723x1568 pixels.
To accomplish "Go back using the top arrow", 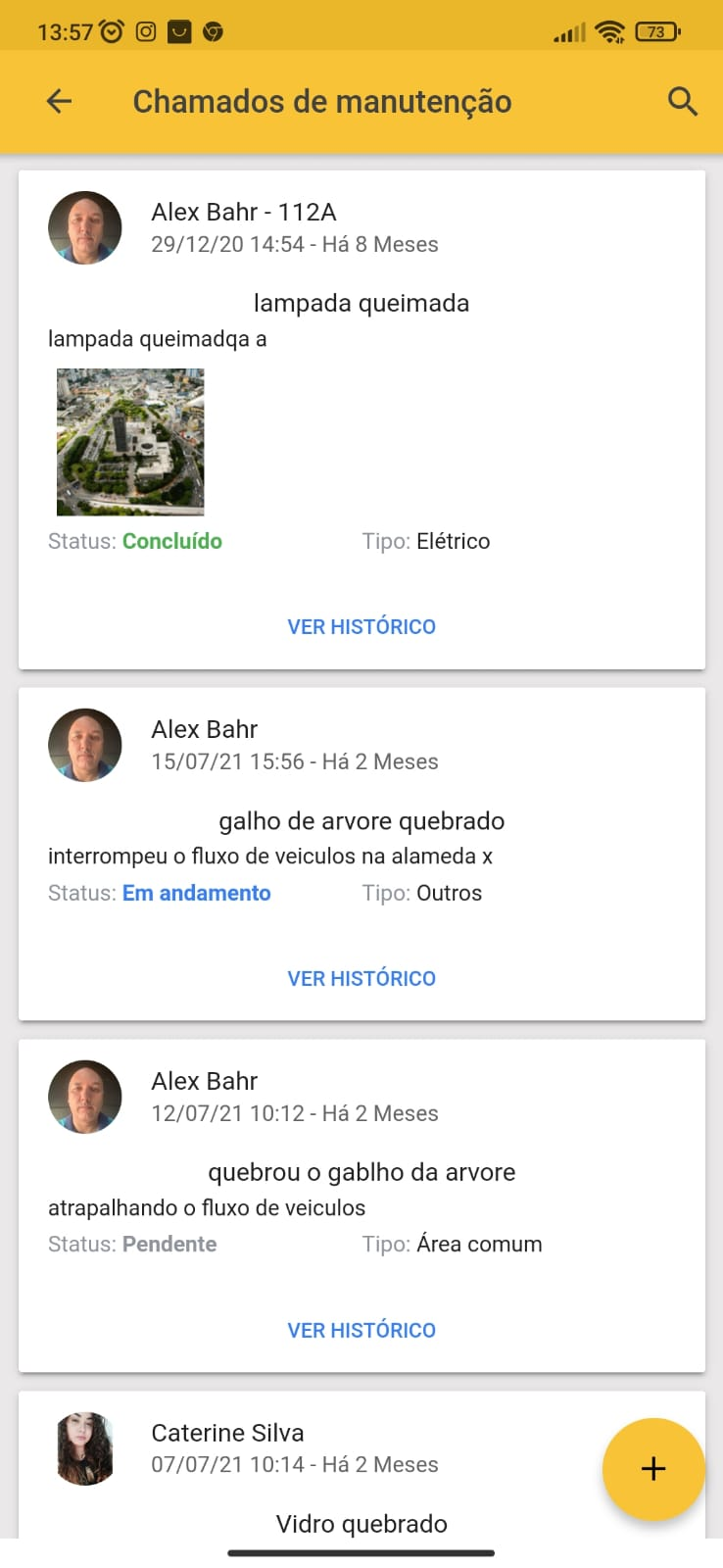I will coord(60,101).
